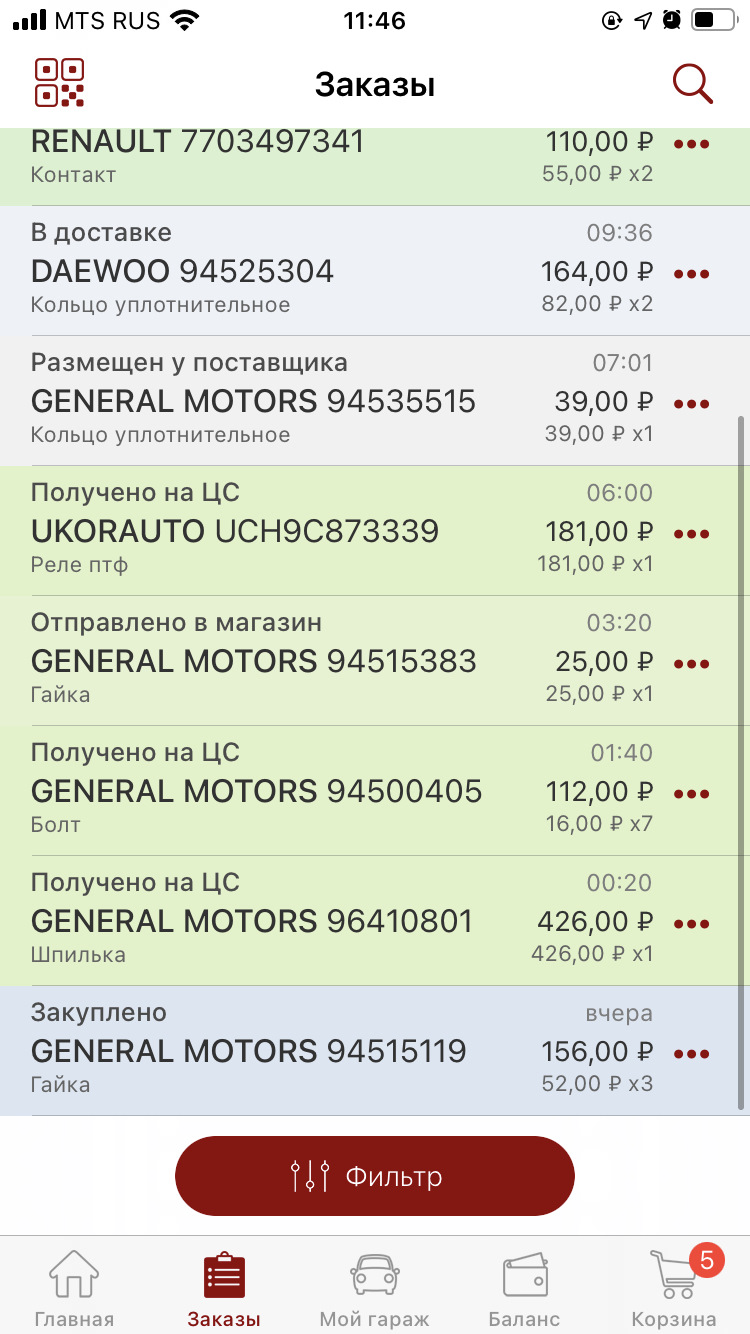Tap the more menu for GENERAL MOTORS 94515119

pyautogui.click(x=692, y=1054)
